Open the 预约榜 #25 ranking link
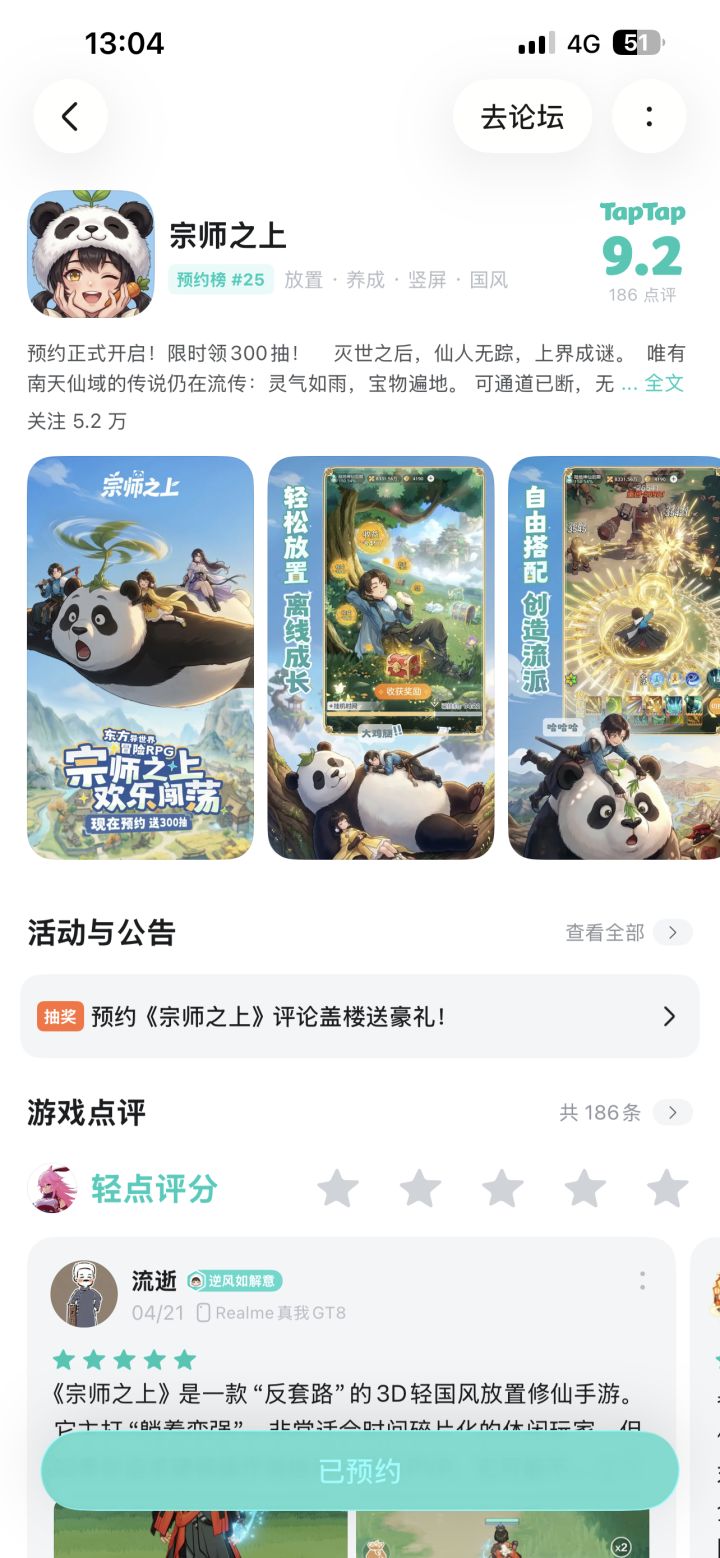Screen dimensions: 720x1558 [224, 278]
